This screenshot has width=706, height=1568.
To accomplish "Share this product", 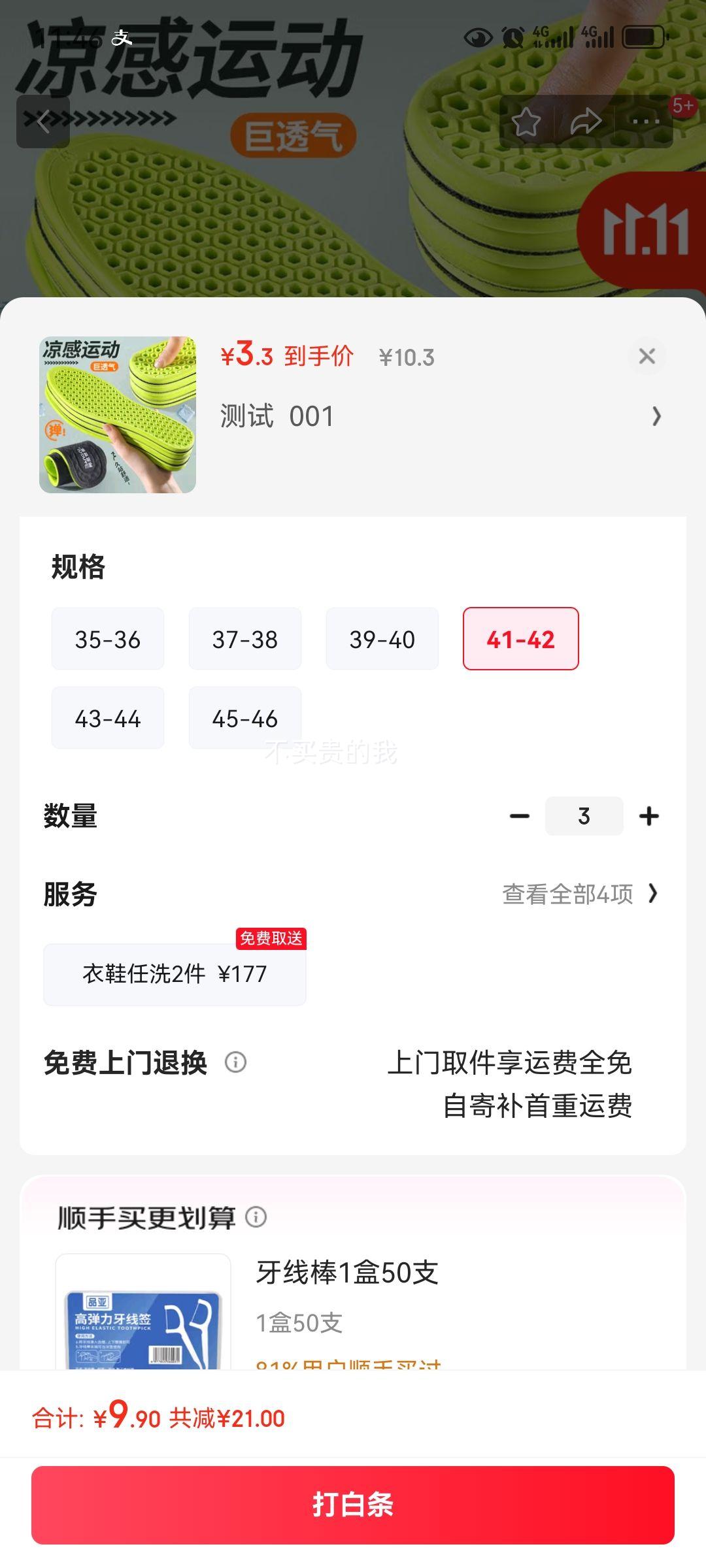I will [585, 122].
